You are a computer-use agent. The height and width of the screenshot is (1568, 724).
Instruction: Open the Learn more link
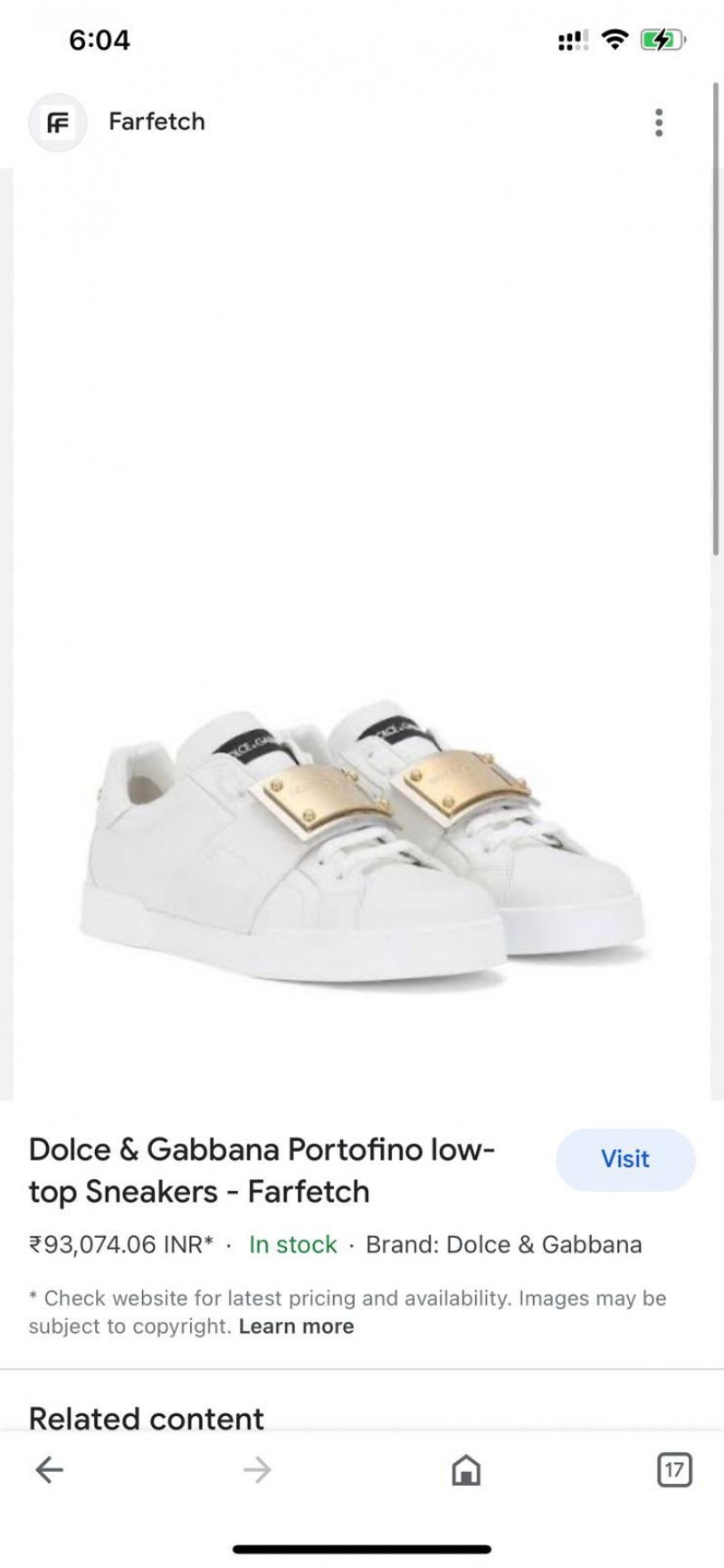tap(296, 1326)
